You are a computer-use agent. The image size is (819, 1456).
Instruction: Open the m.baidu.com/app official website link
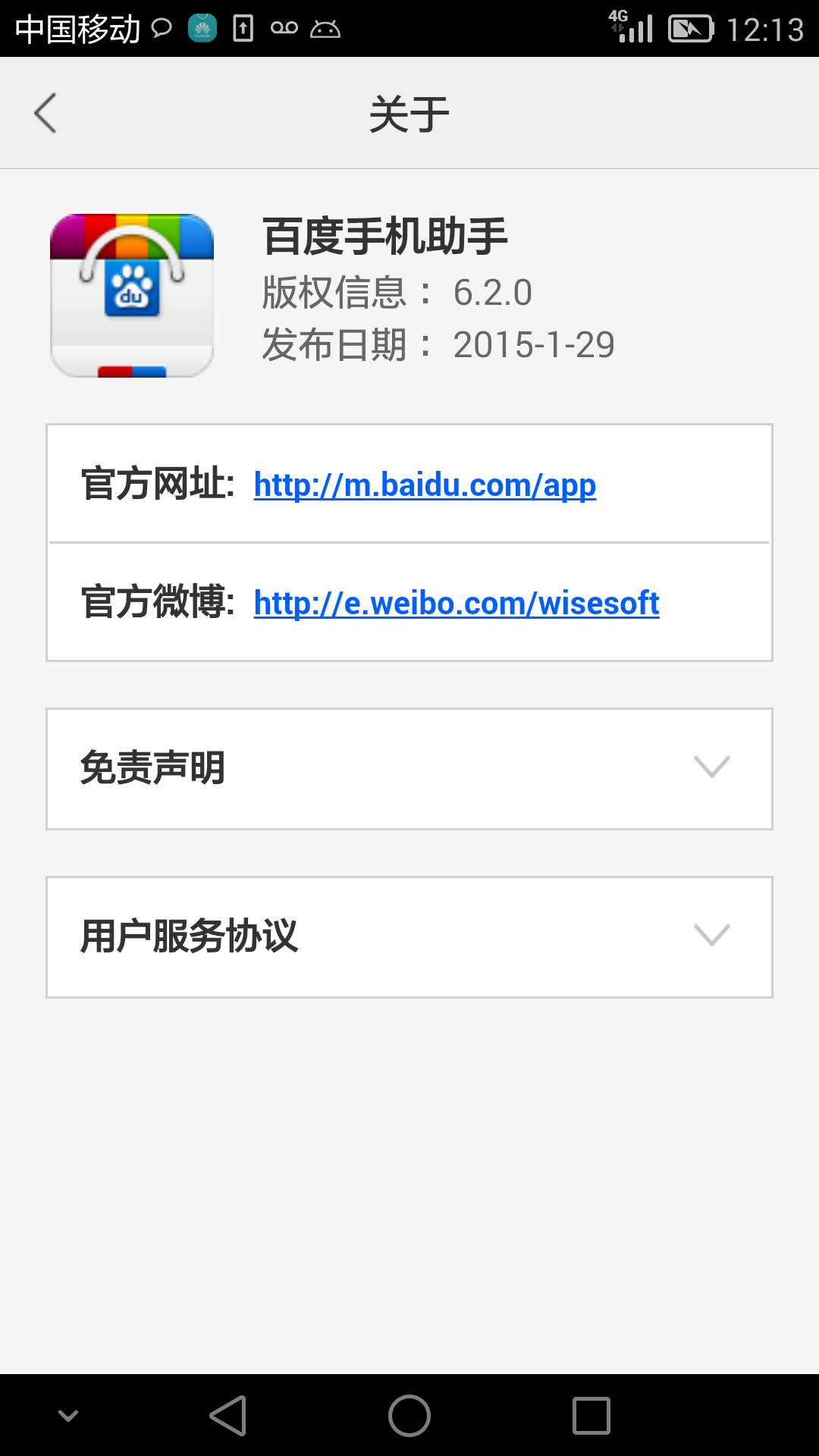click(425, 485)
